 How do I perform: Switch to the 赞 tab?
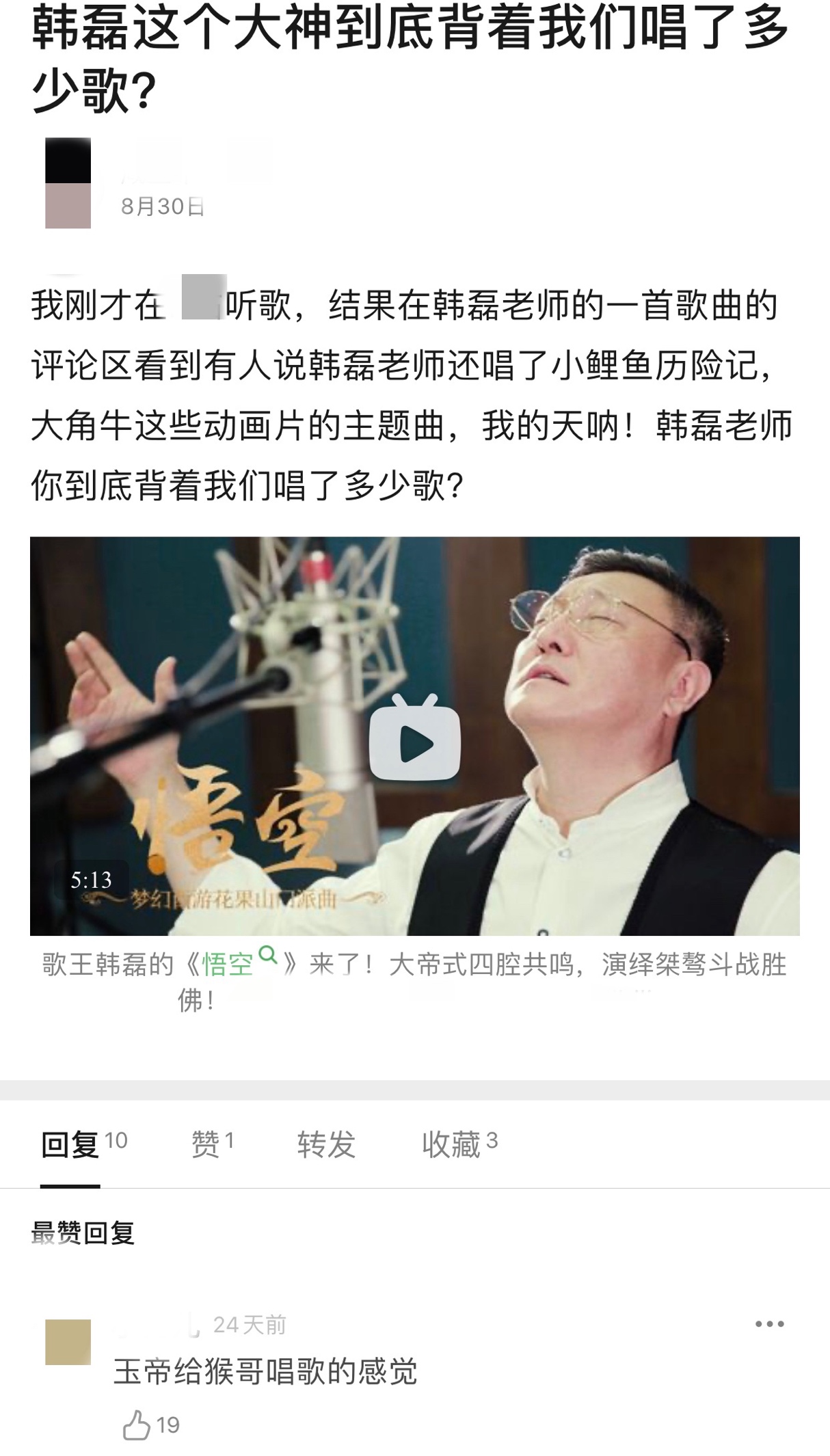coord(213,1144)
